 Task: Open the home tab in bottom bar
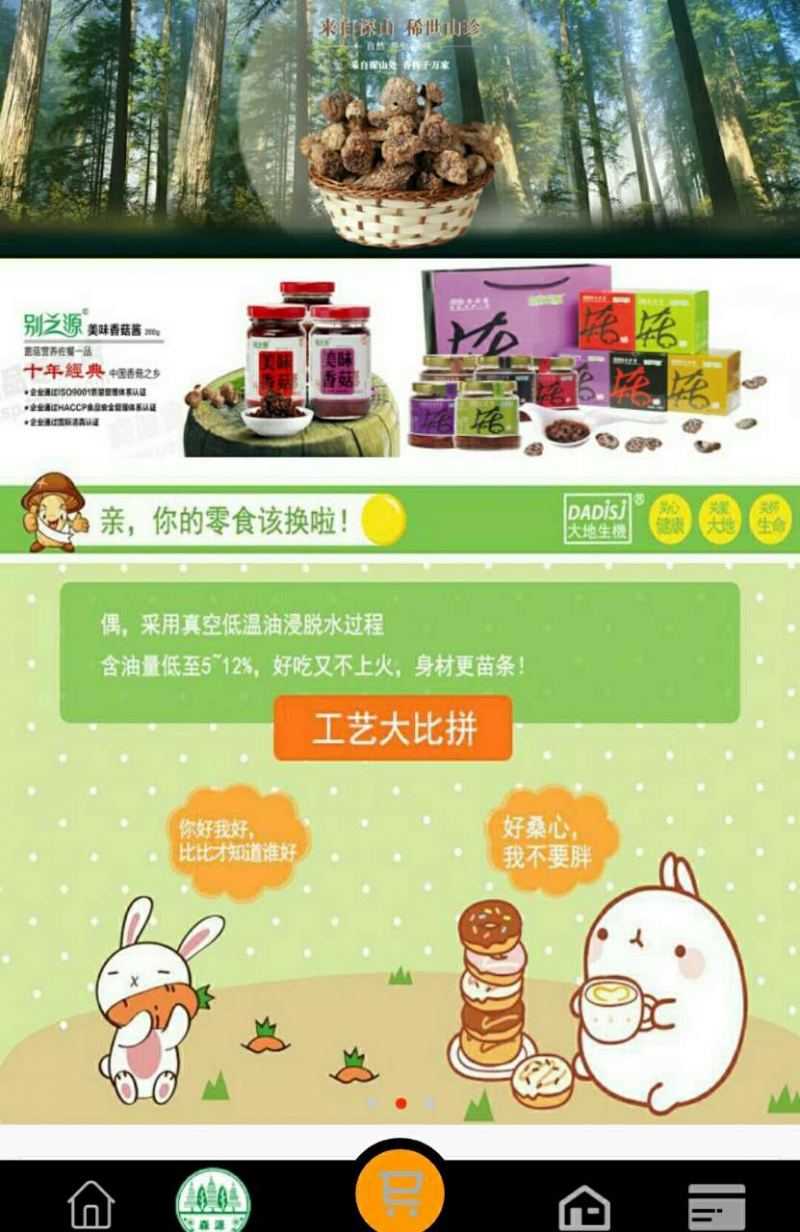coord(90,1203)
